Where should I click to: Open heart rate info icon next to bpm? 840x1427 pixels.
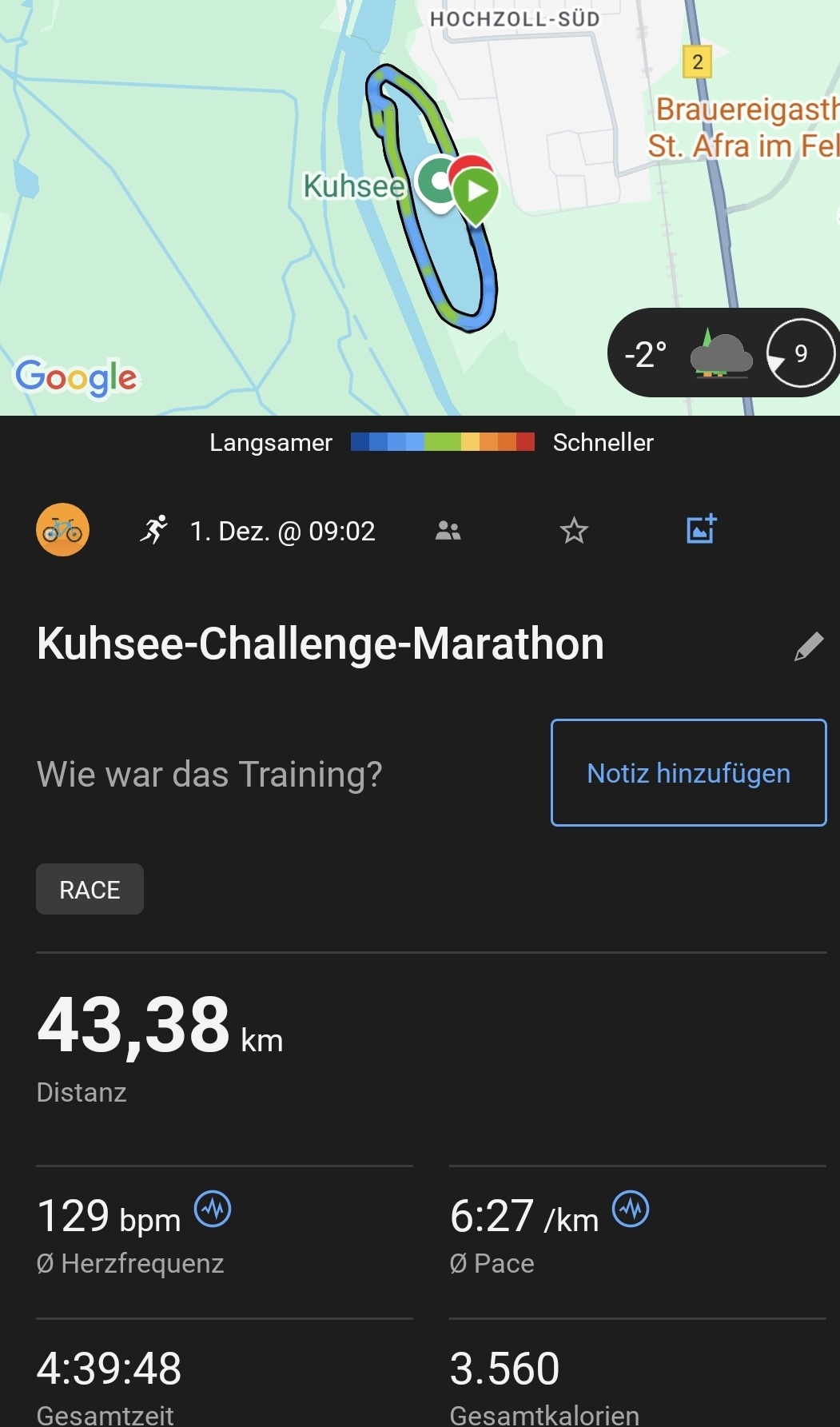(x=213, y=1209)
